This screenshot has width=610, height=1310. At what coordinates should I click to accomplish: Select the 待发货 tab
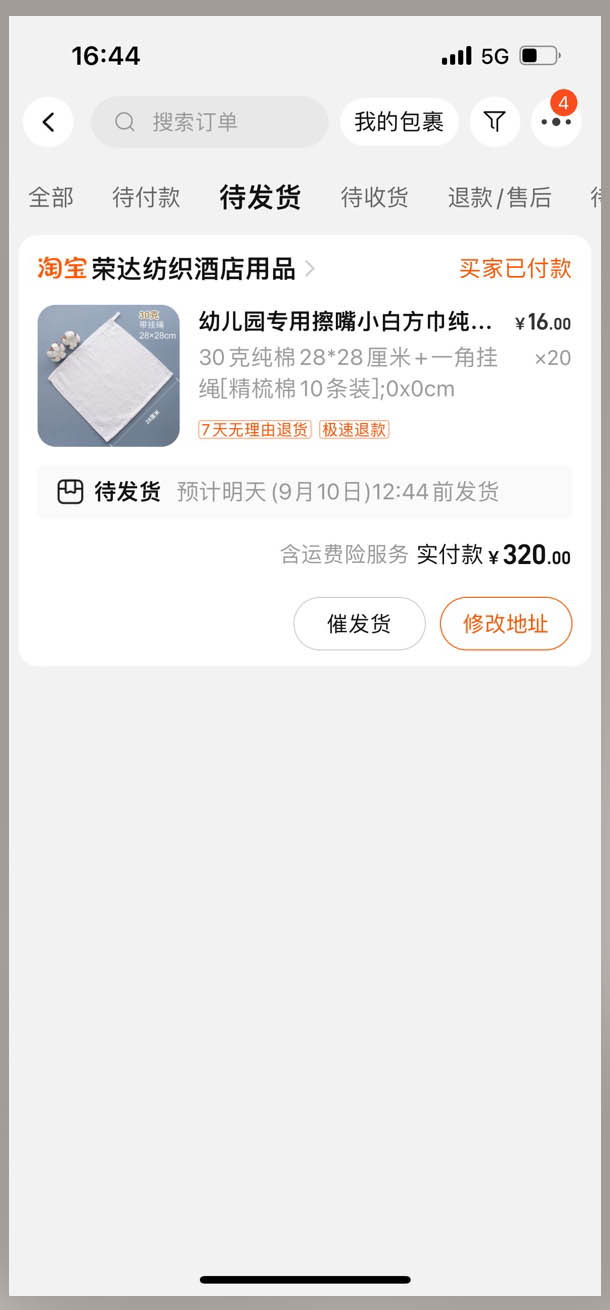tap(260, 197)
